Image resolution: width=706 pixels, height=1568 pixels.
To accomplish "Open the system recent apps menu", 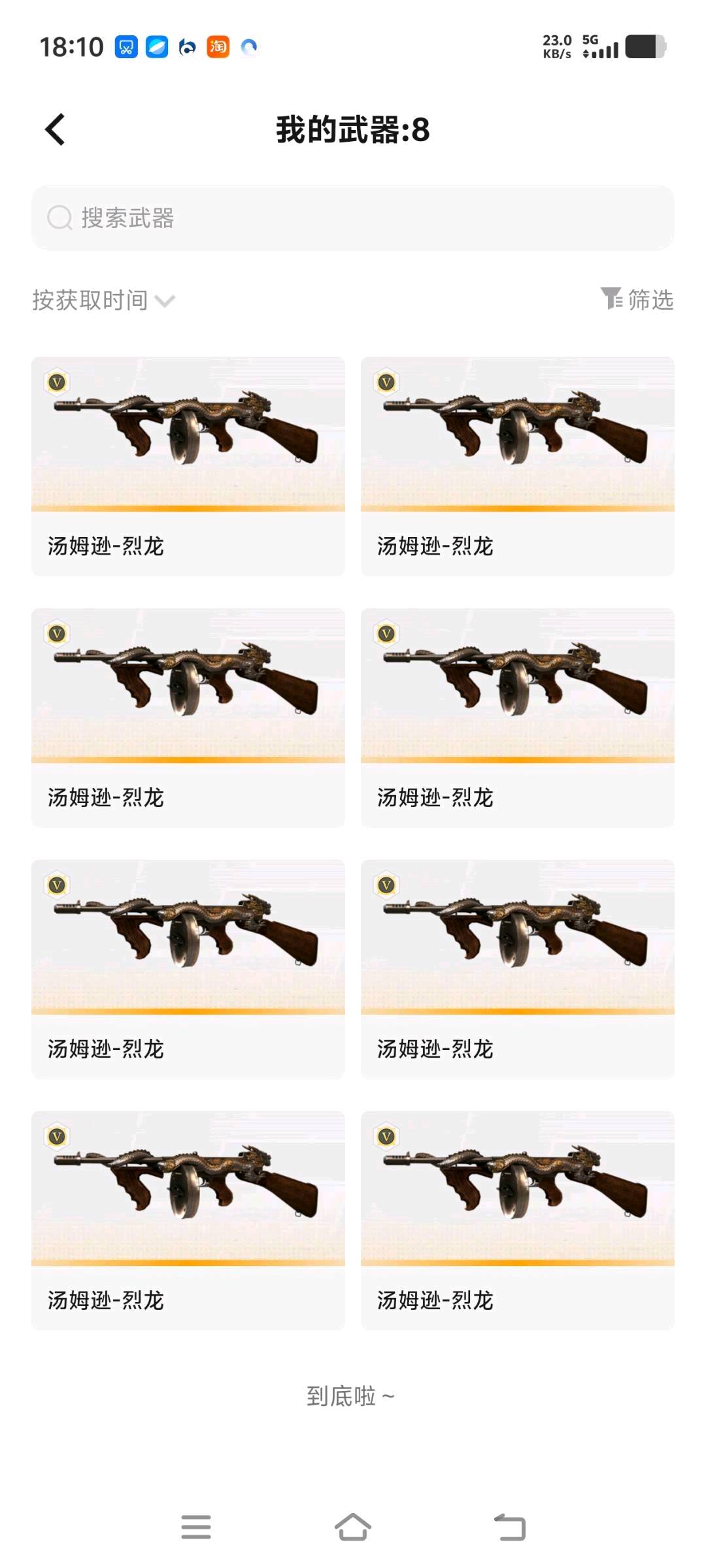I will (x=196, y=1527).
